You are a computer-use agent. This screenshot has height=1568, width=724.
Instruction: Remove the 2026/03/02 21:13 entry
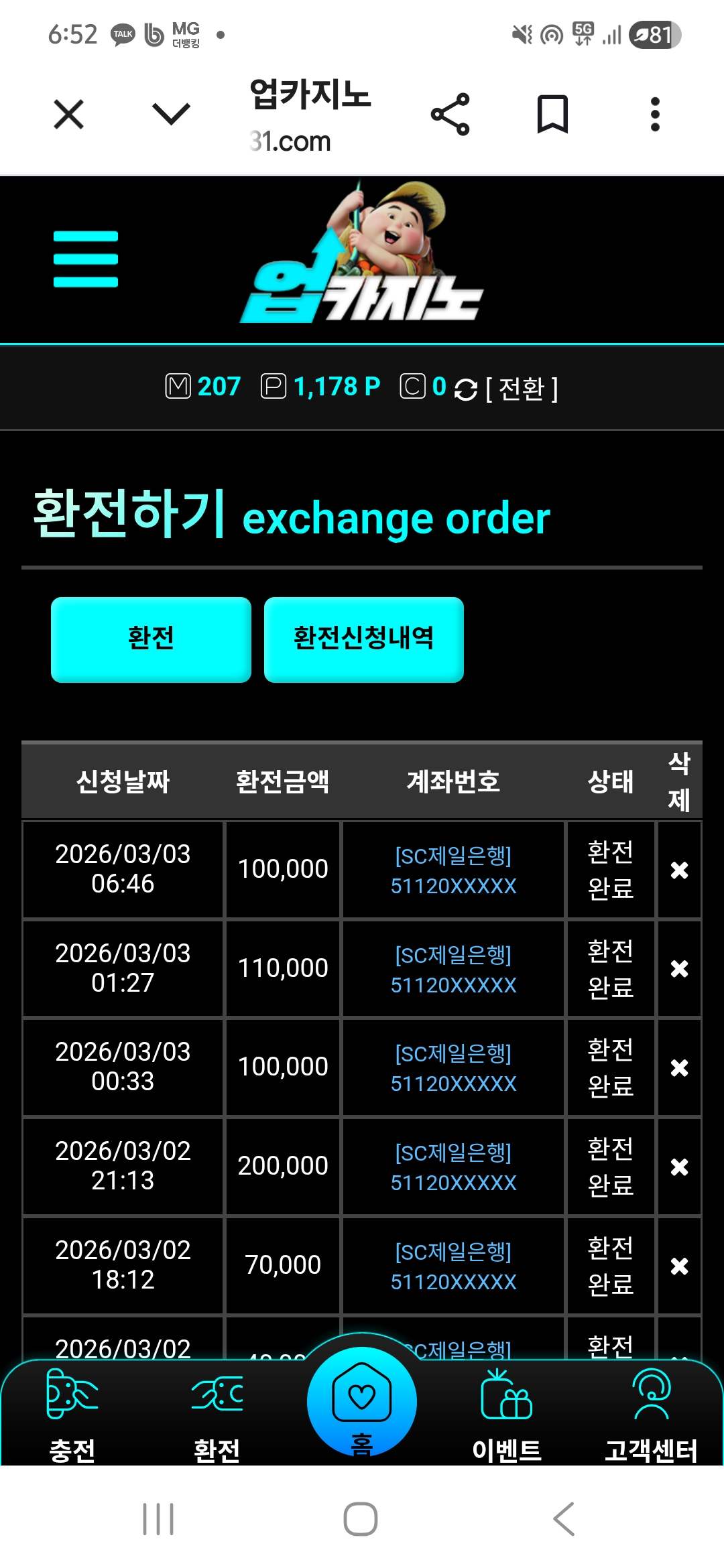click(679, 1167)
